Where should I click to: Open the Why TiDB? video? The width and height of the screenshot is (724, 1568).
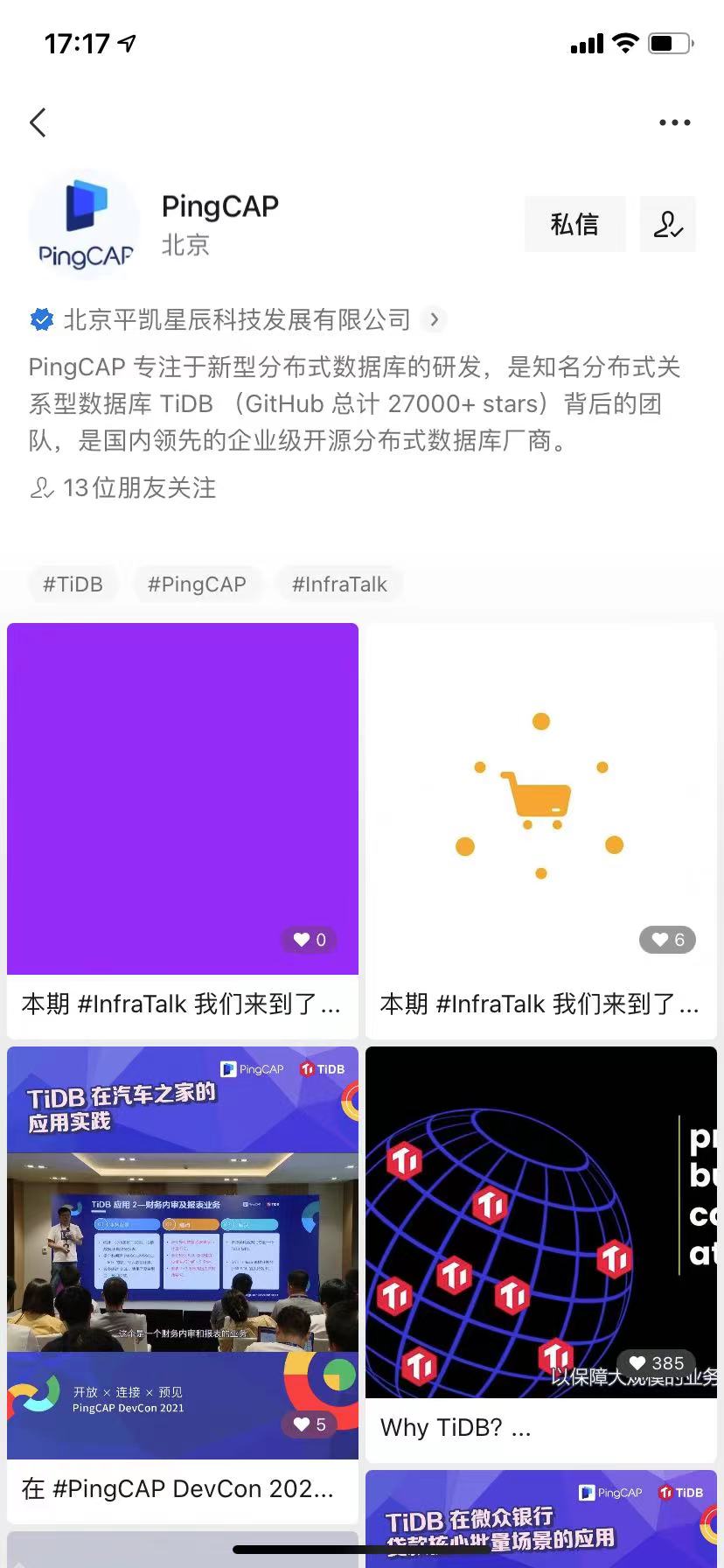click(541, 1253)
